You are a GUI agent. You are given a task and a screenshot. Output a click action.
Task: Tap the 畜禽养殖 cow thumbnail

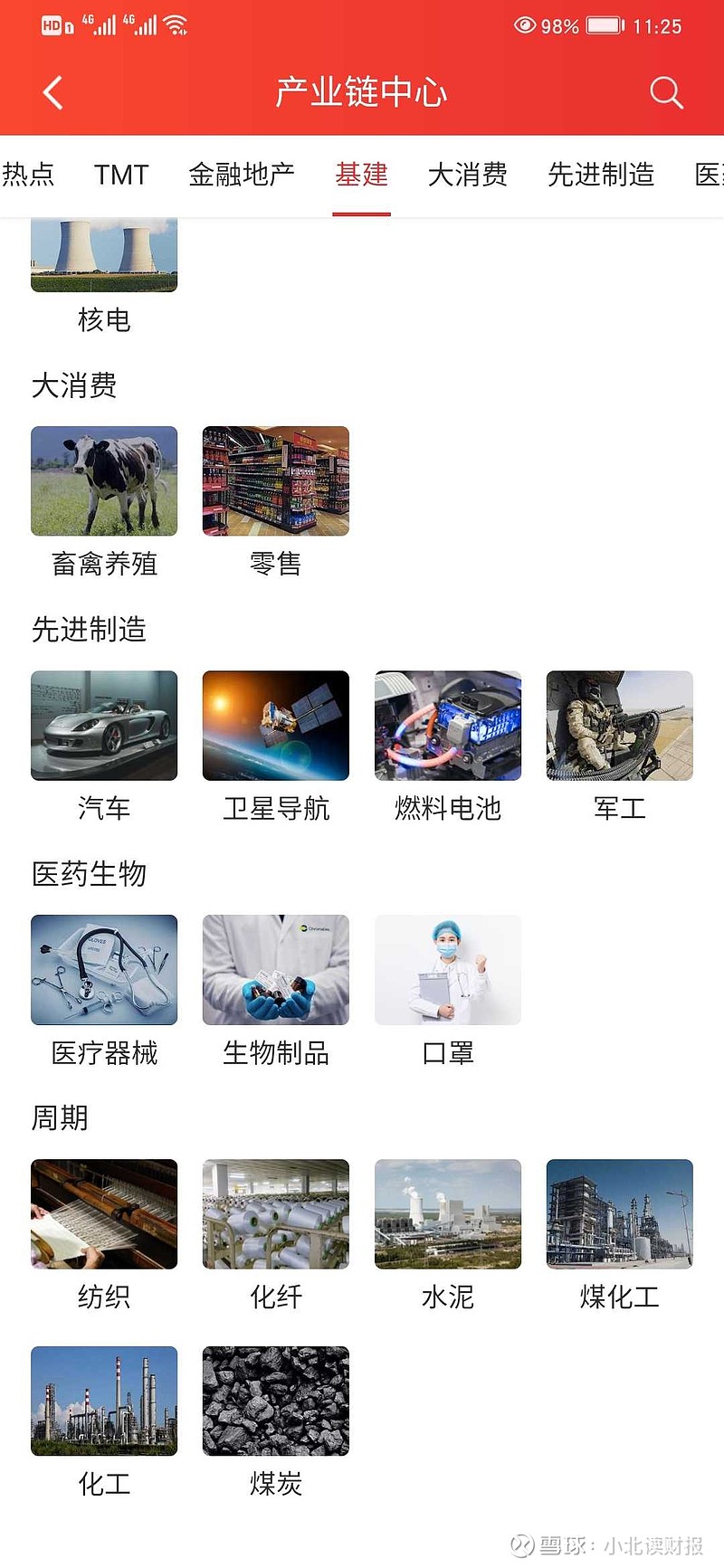[103, 481]
